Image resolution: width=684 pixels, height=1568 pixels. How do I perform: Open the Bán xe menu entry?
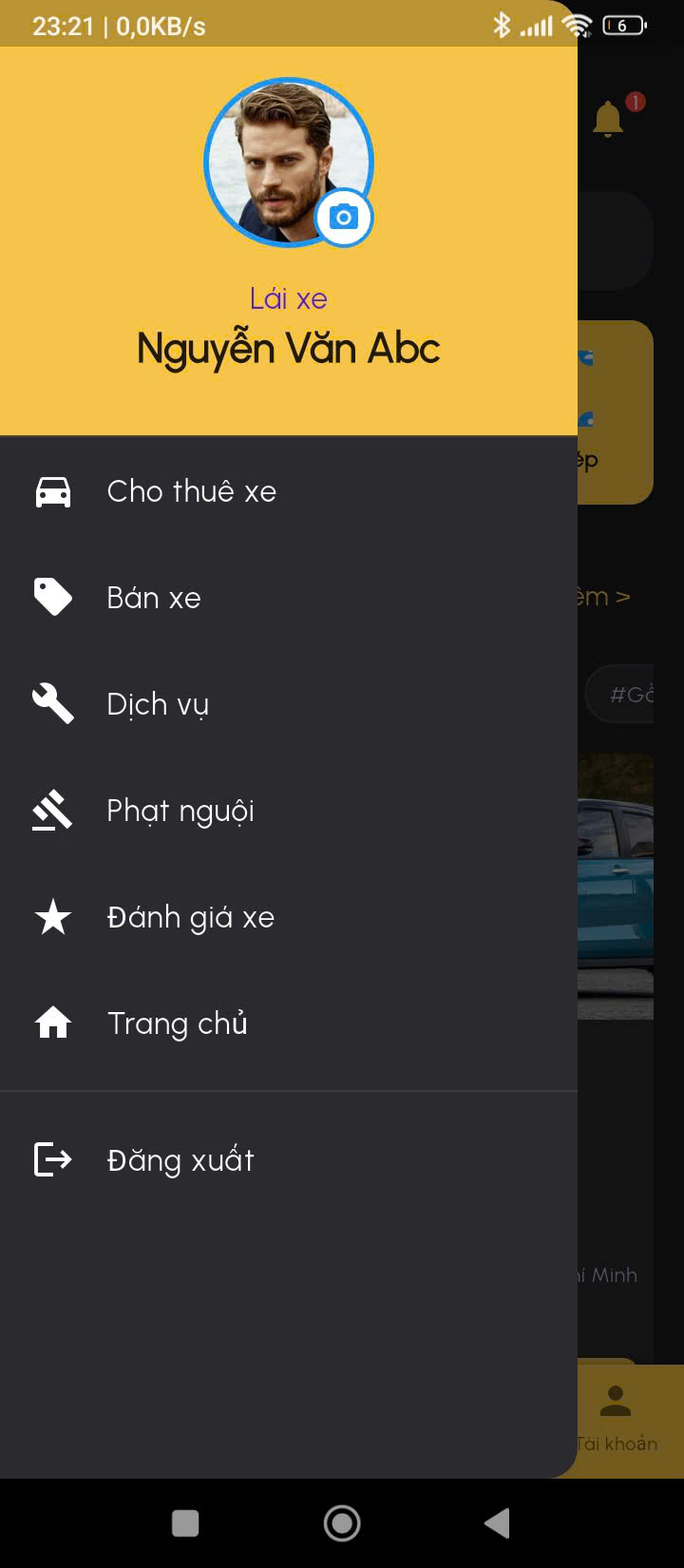[154, 597]
